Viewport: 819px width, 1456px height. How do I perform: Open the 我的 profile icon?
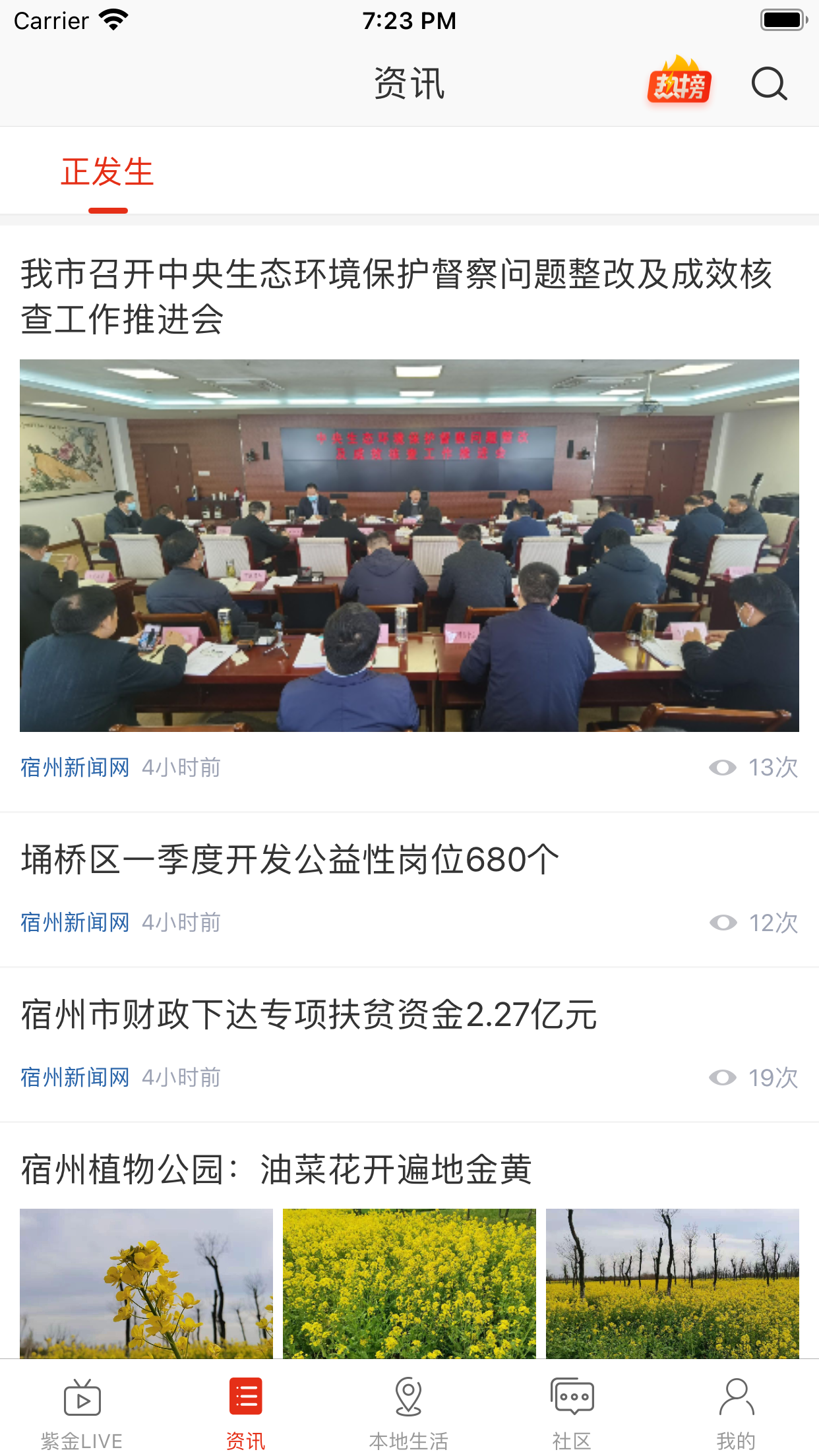point(737,1395)
